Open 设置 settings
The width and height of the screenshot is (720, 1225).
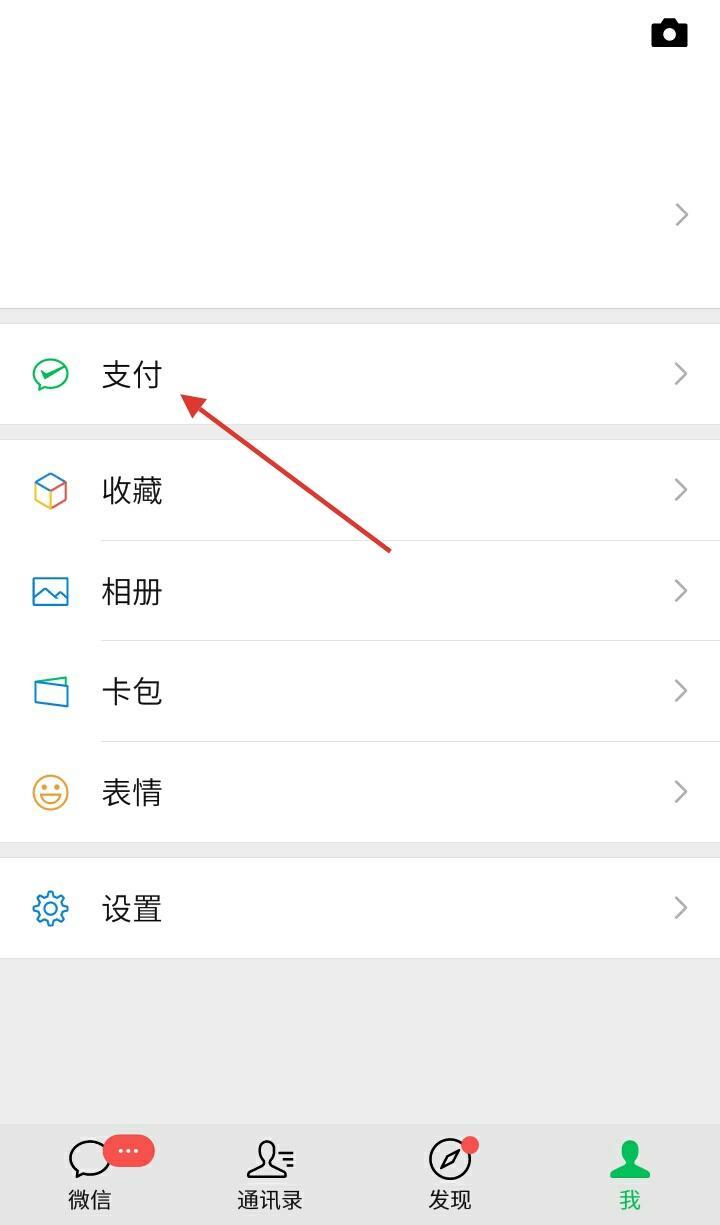click(x=360, y=908)
